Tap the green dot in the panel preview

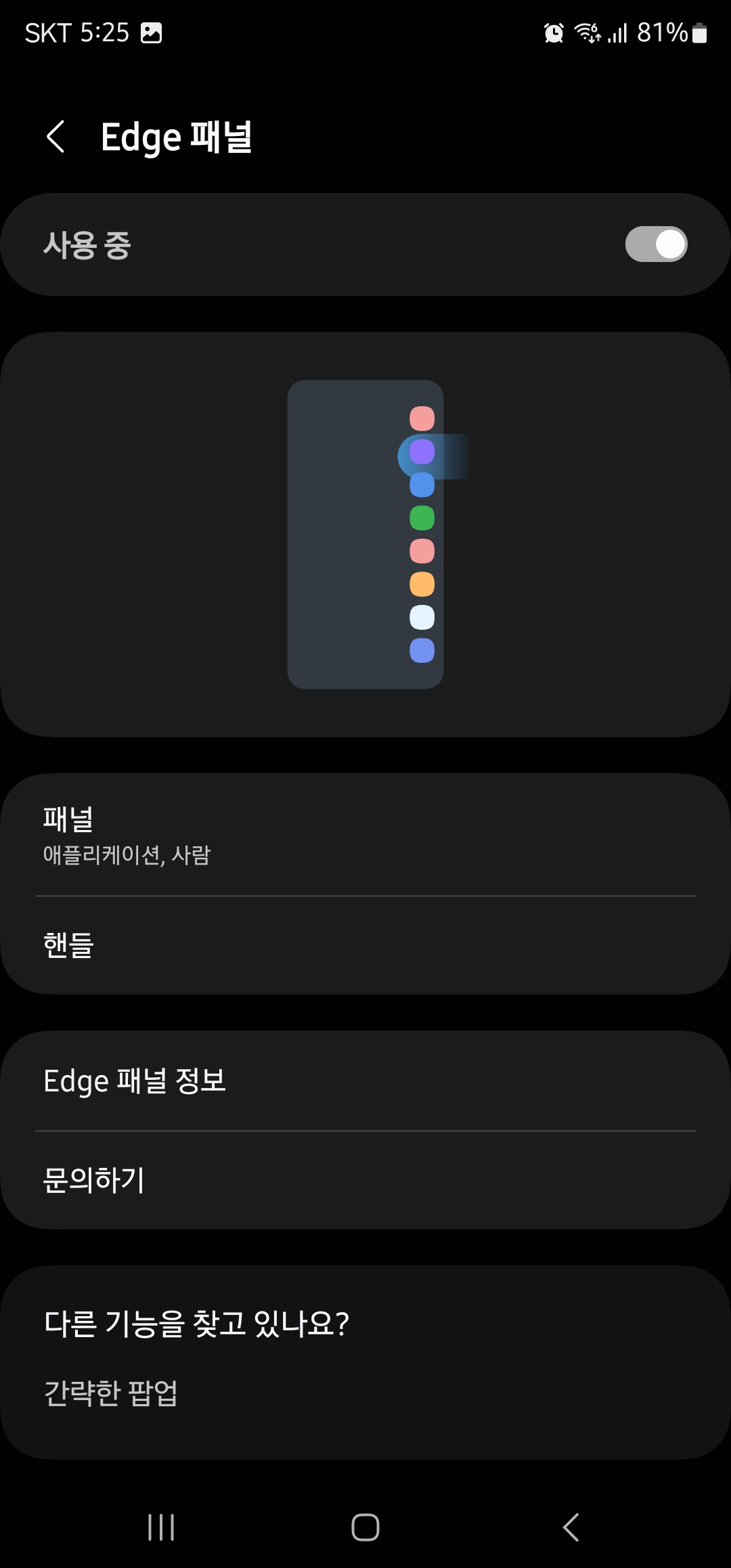pos(422,519)
